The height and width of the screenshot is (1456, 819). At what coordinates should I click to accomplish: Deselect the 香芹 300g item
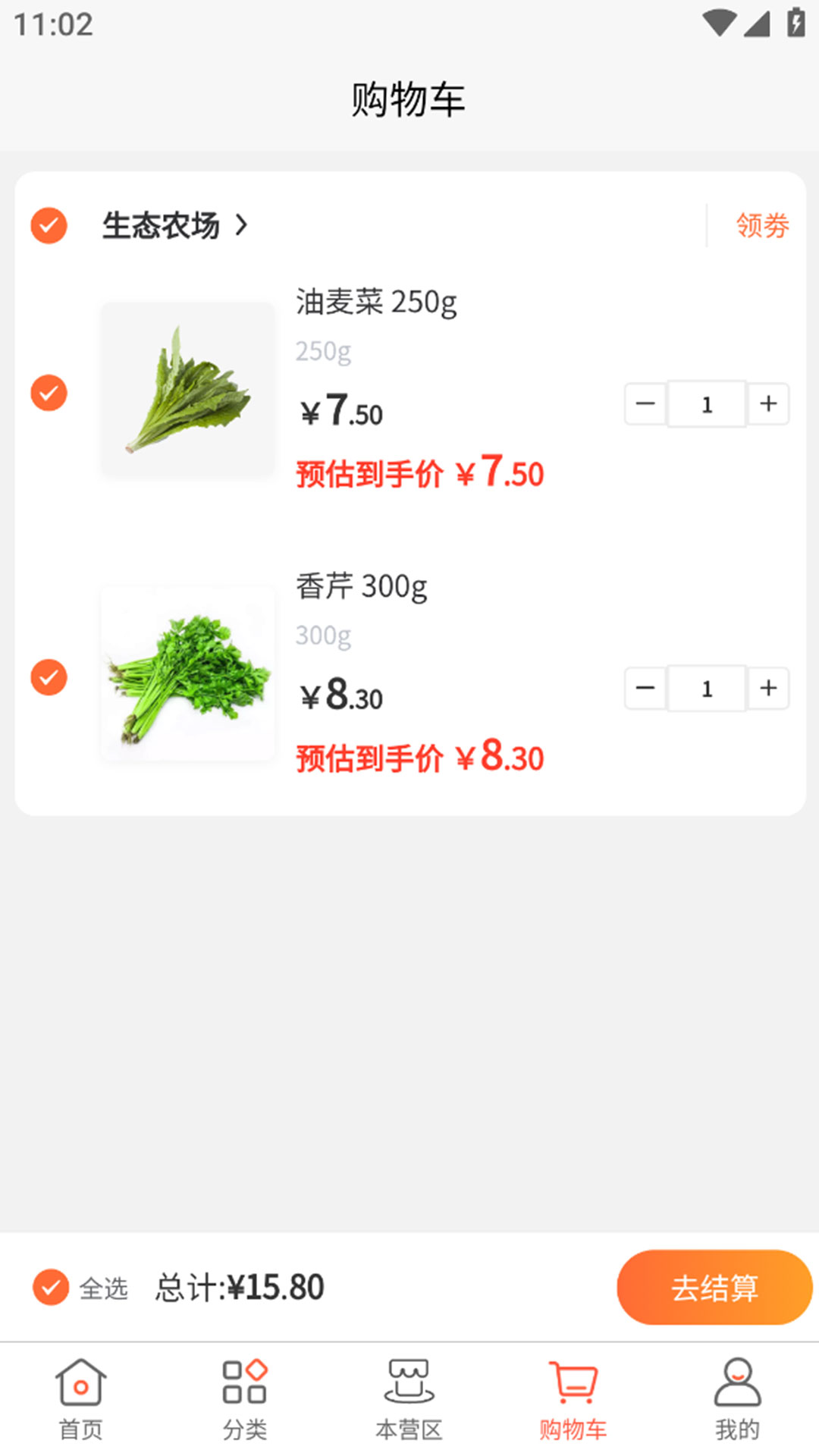tap(49, 677)
